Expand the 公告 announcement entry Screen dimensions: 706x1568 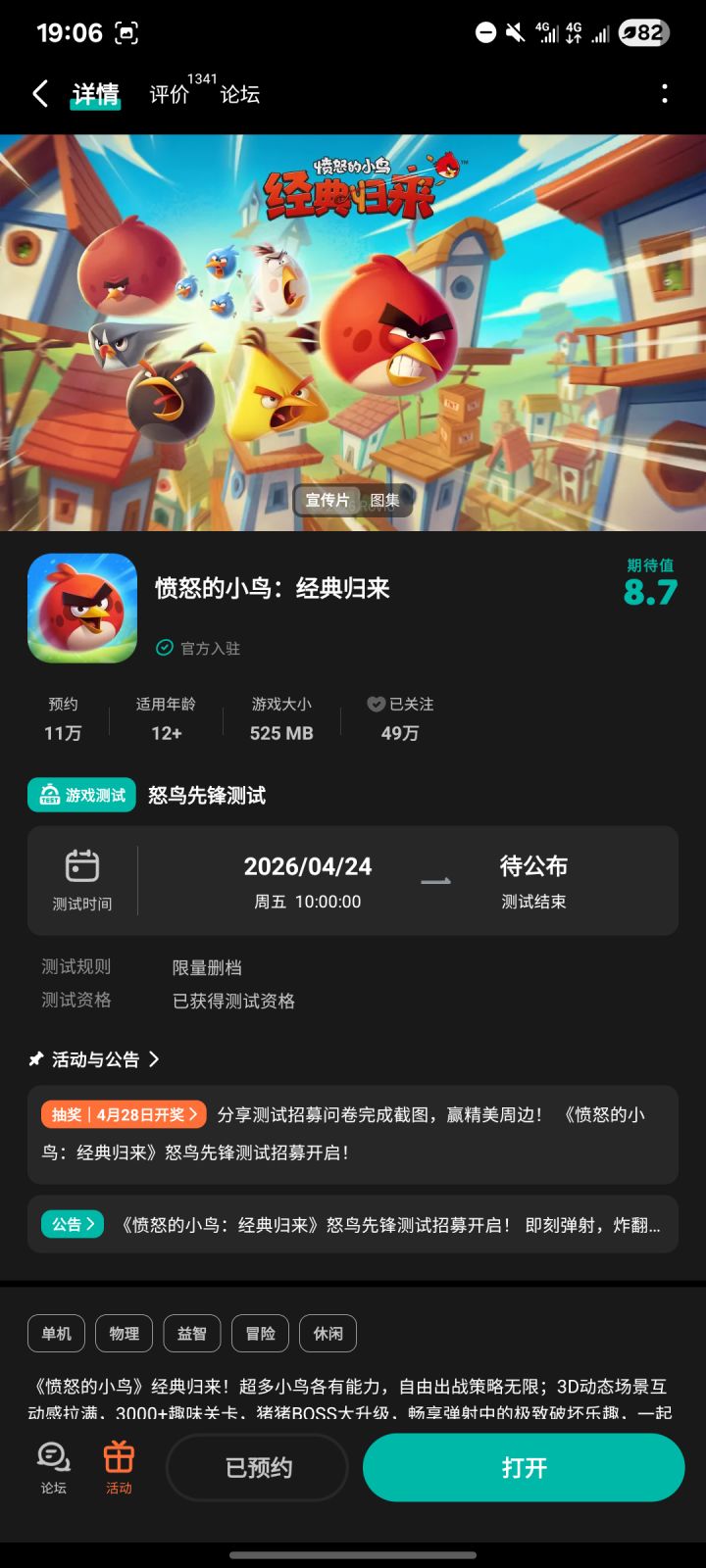pyautogui.click(x=72, y=1224)
